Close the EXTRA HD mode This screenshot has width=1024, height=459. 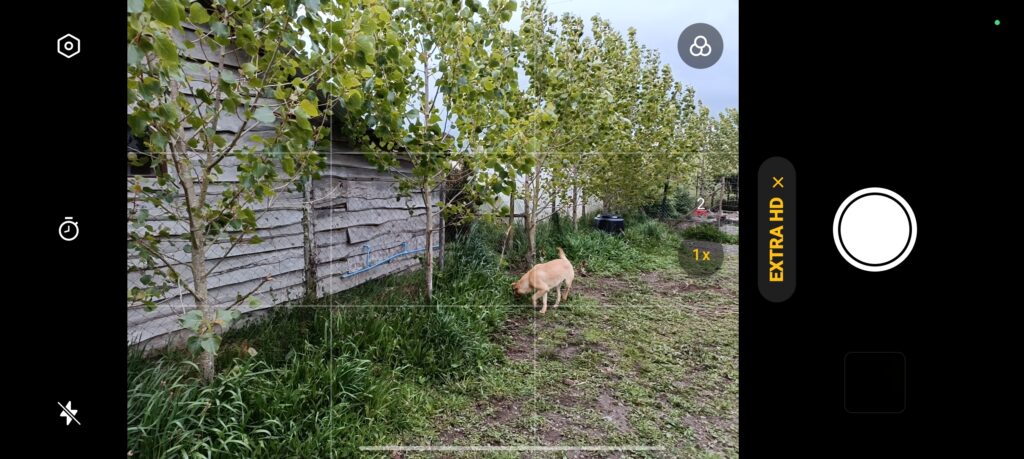[778, 182]
